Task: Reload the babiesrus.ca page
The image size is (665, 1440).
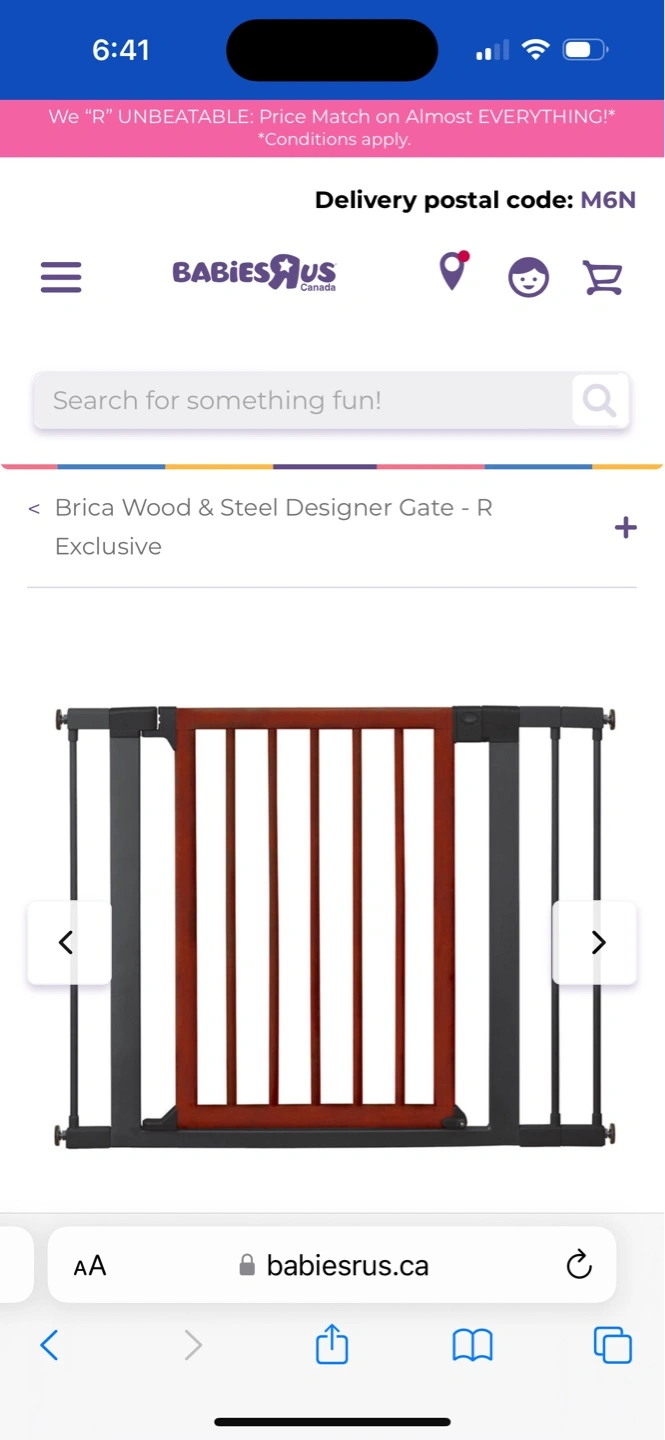Action: (579, 1265)
